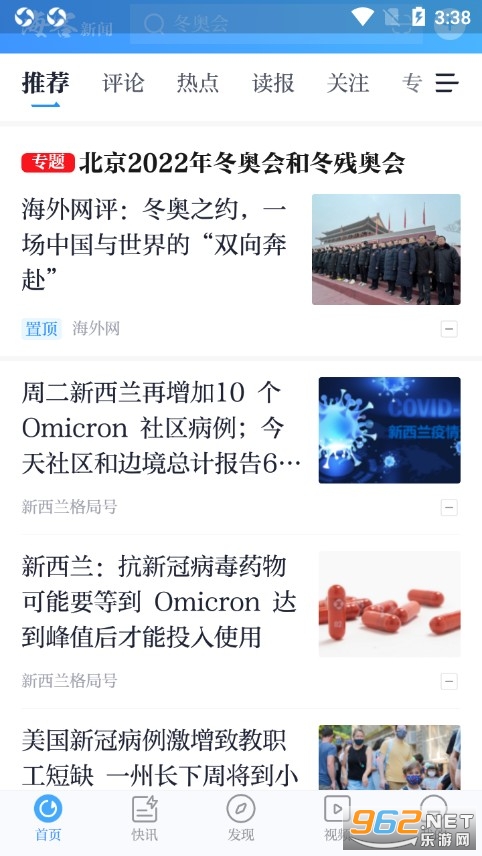The width and height of the screenshot is (482, 856).
Task: Hide the 抗新冠病毒药物 article via its minus icon
Action: (x=449, y=681)
